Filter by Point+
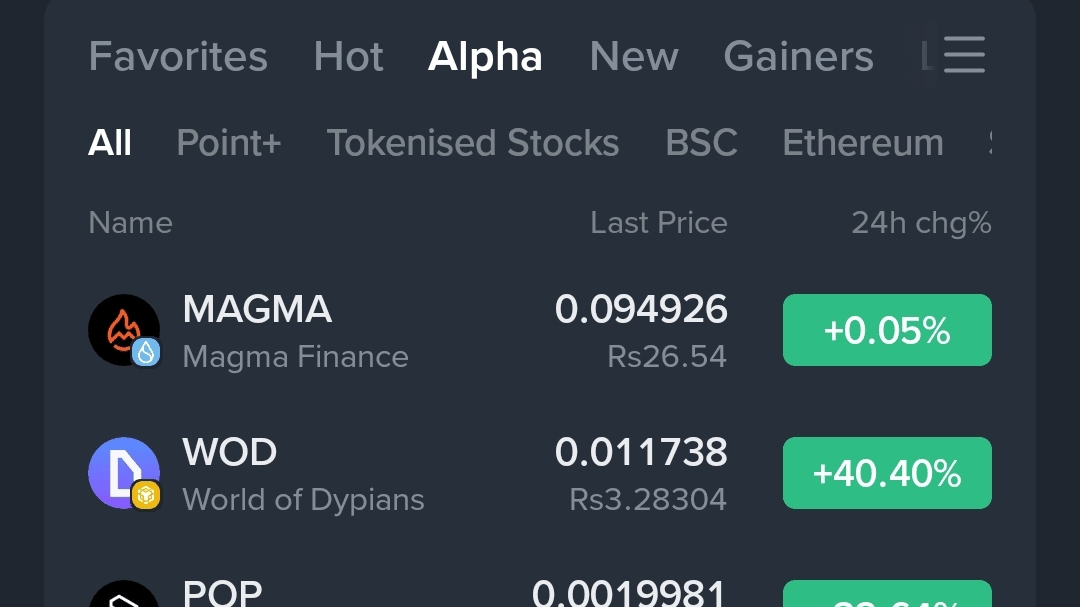 (x=229, y=143)
